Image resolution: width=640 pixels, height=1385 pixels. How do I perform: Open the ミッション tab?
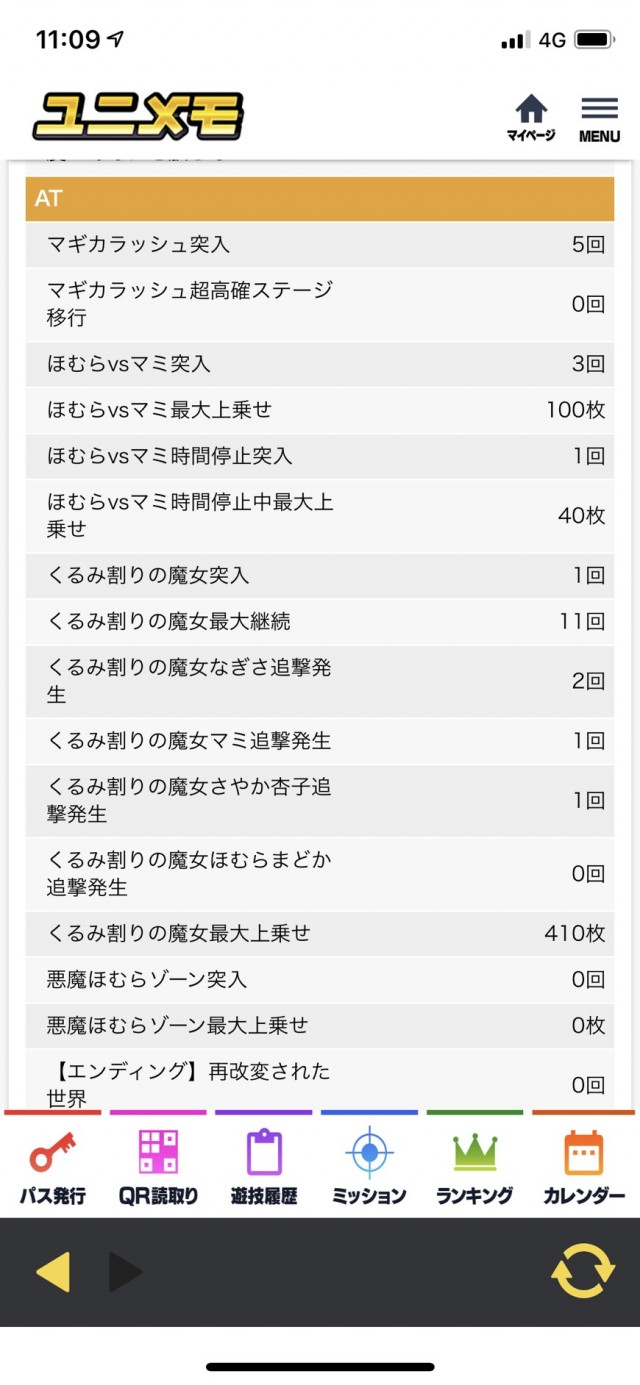point(369,1166)
